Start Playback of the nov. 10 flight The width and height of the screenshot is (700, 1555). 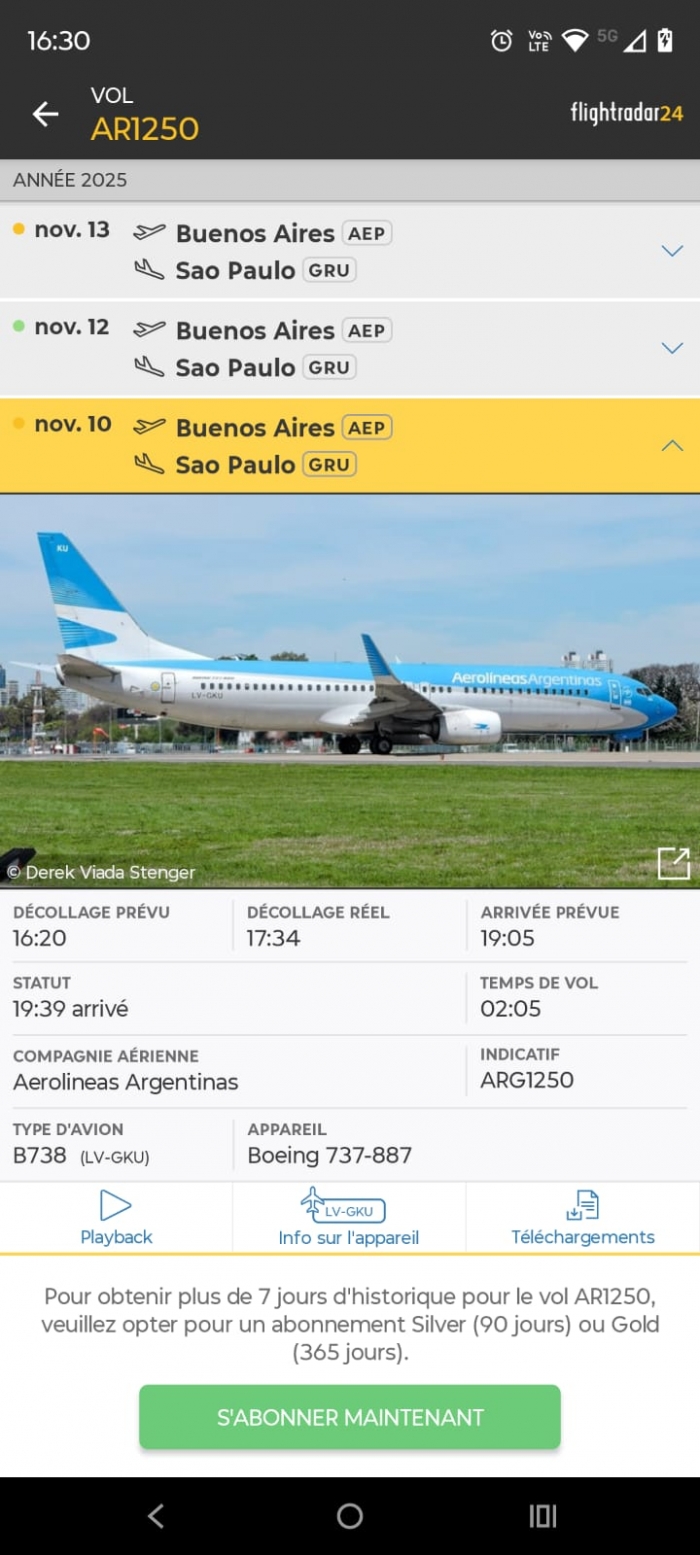(x=116, y=1218)
